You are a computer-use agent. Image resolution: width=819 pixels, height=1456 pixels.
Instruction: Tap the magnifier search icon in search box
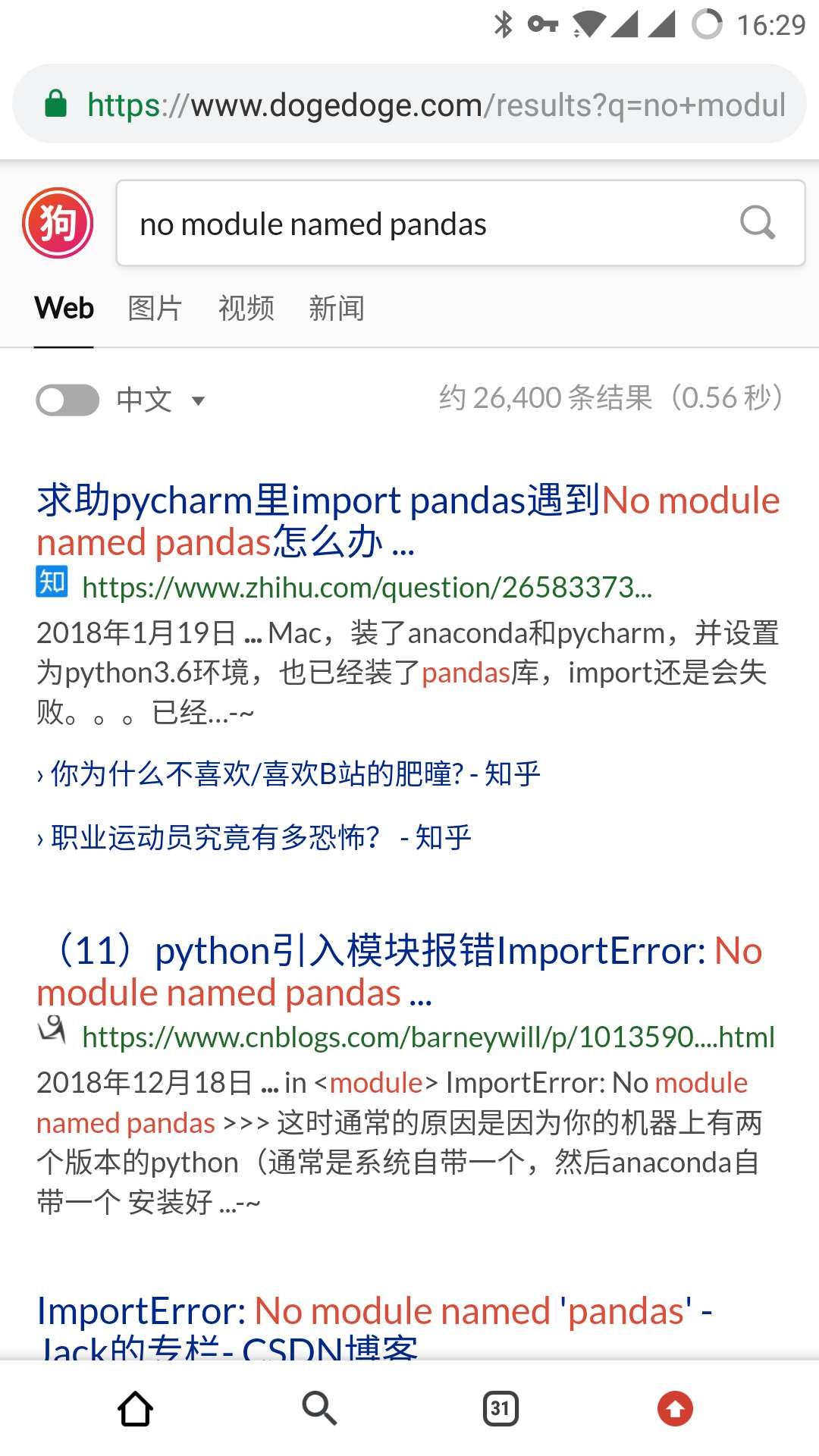(757, 223)
